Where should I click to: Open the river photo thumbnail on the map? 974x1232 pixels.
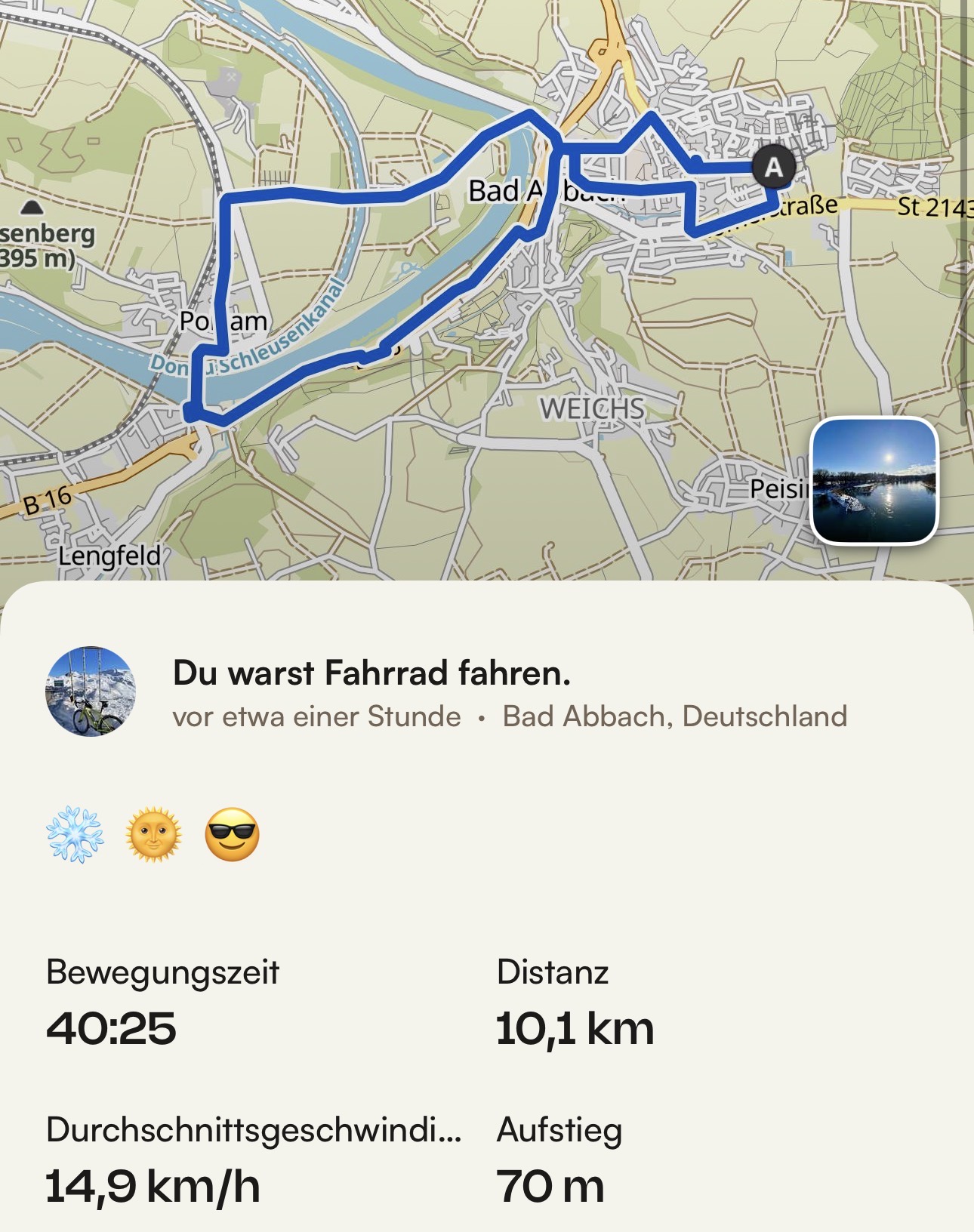[x=874, y=481]
